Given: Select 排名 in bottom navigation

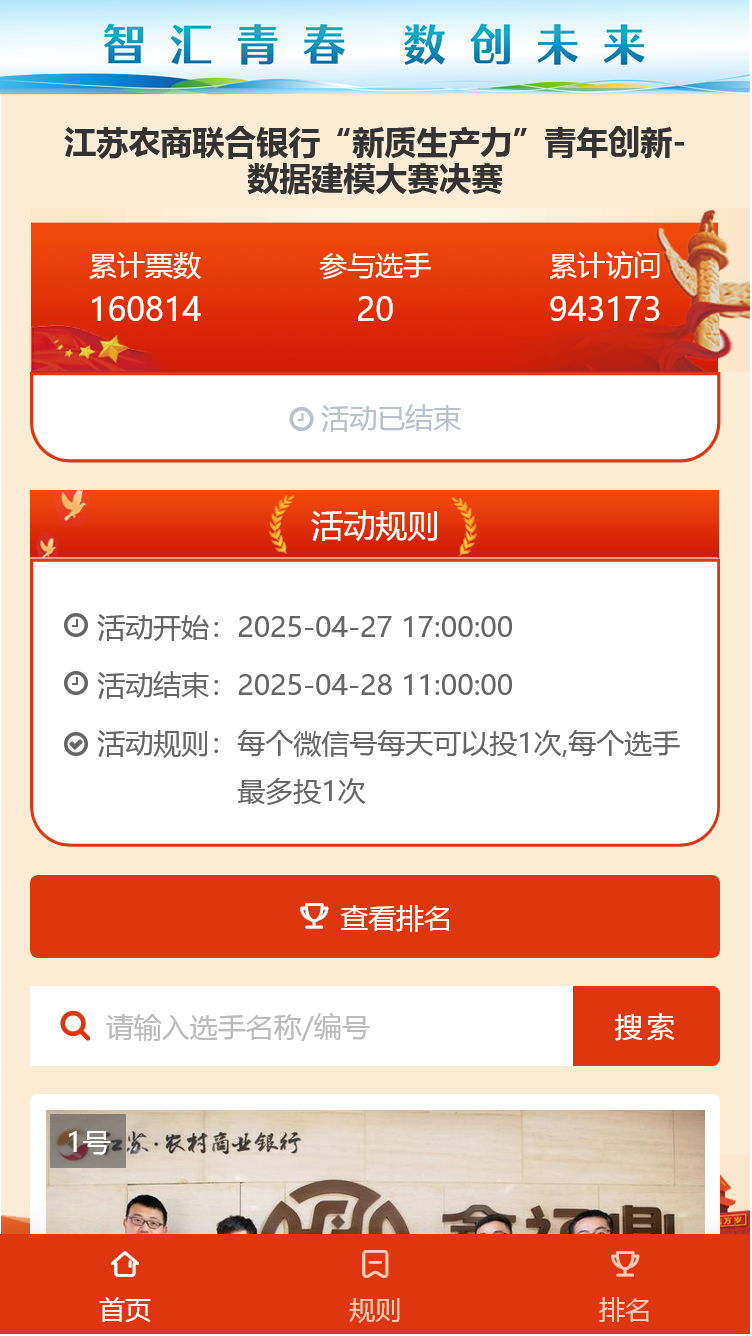Looking at the screenshot, I should 625,1307.
